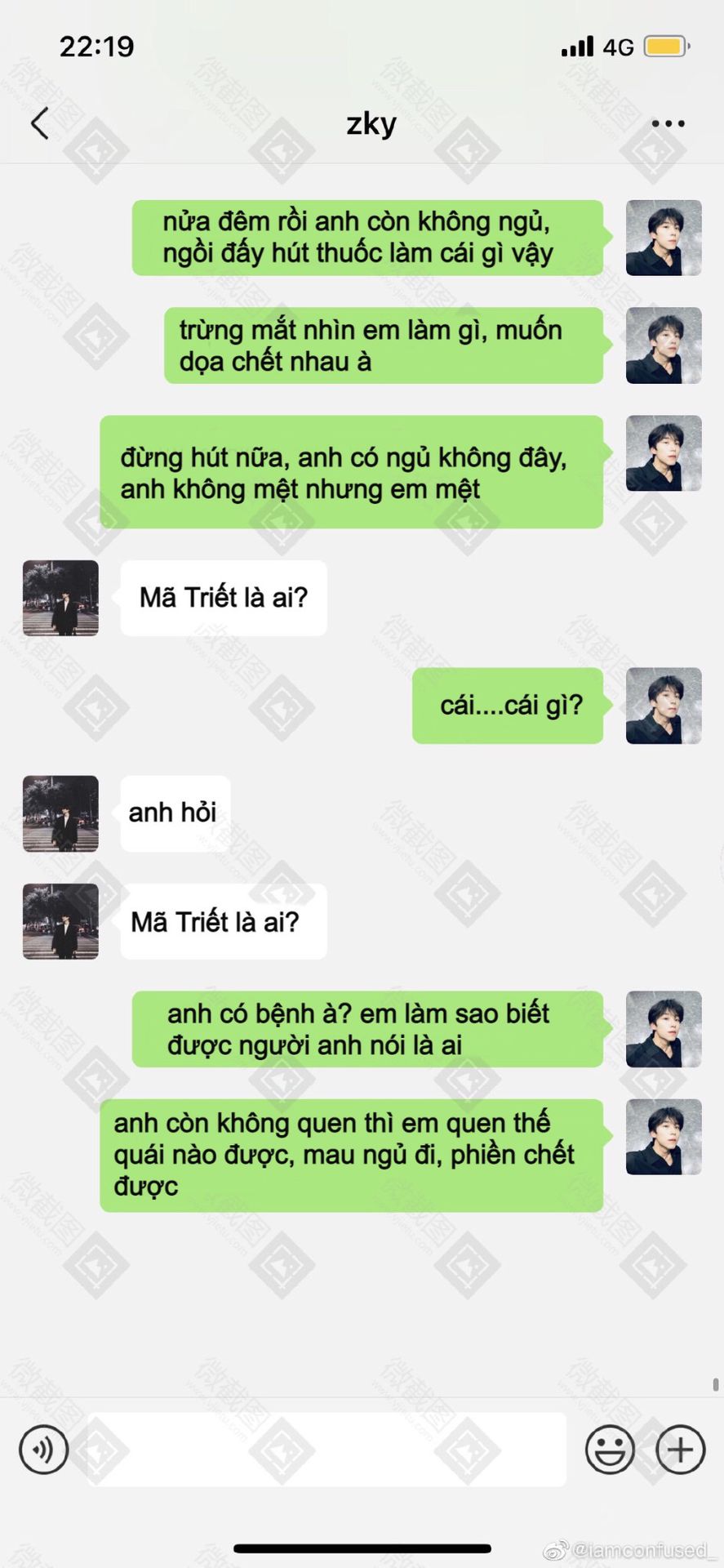Open avatar beside "anh hỏi" message
Screen dimensions: 724x1568
[x=60, y=813]
